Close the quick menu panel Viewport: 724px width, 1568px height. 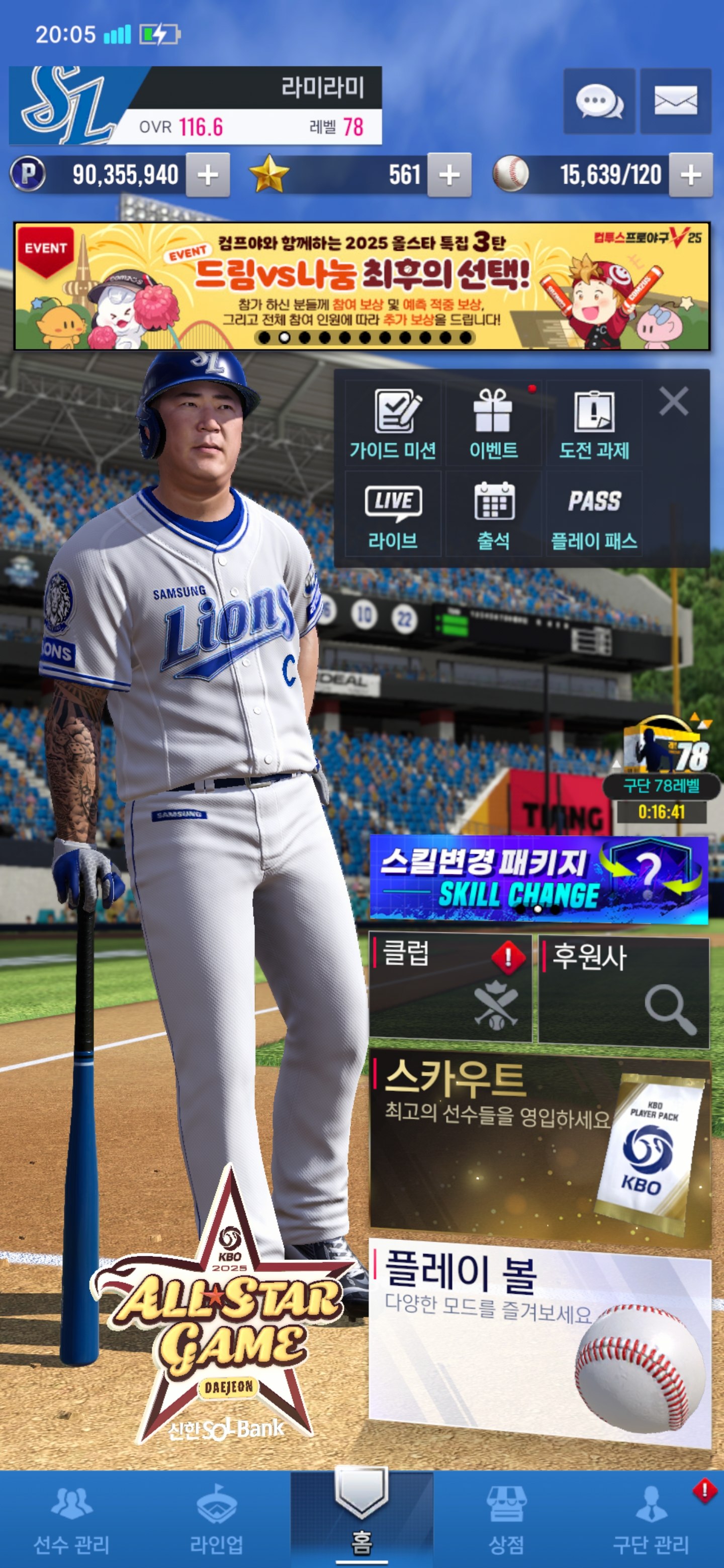(673, 401)
